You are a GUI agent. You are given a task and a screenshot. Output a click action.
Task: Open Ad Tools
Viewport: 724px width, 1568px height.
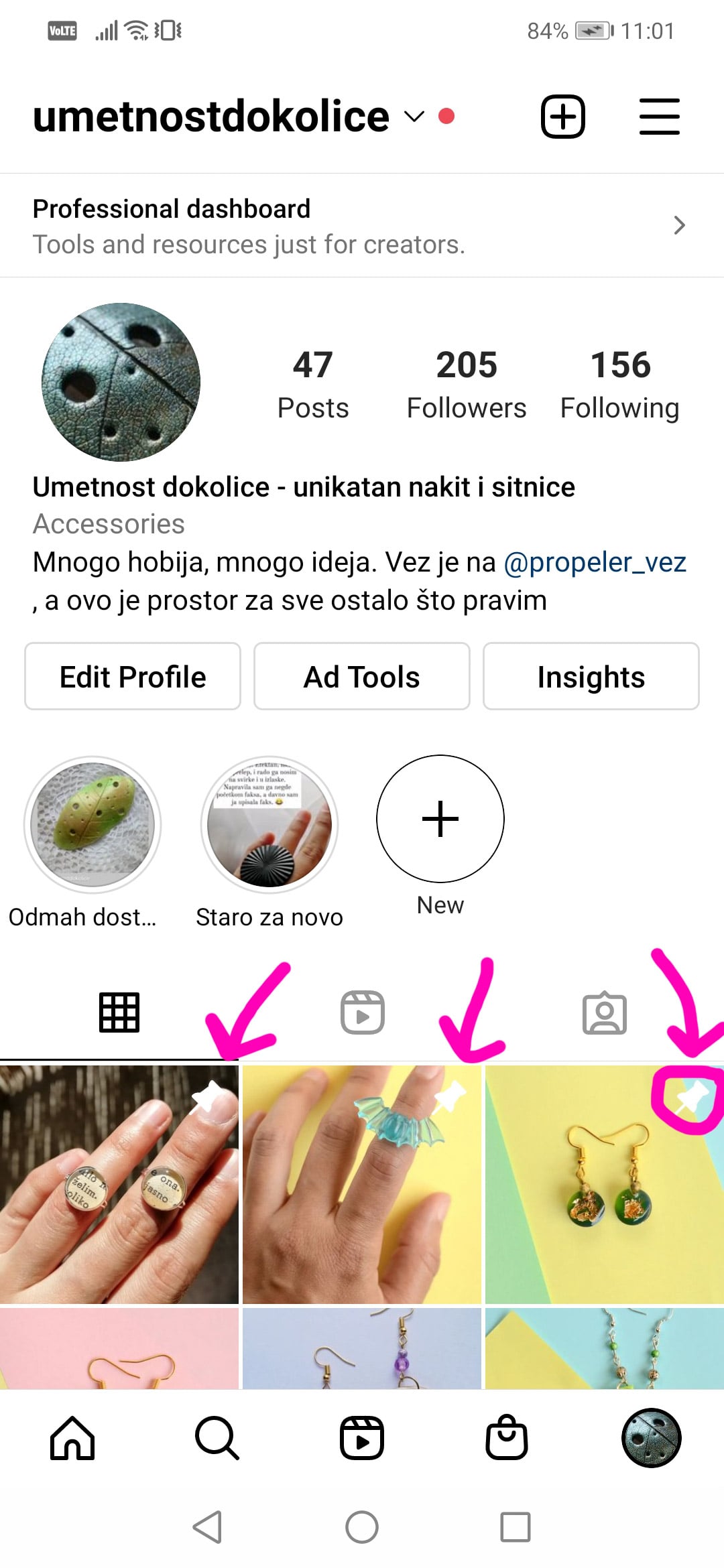(x=362, y=676)
